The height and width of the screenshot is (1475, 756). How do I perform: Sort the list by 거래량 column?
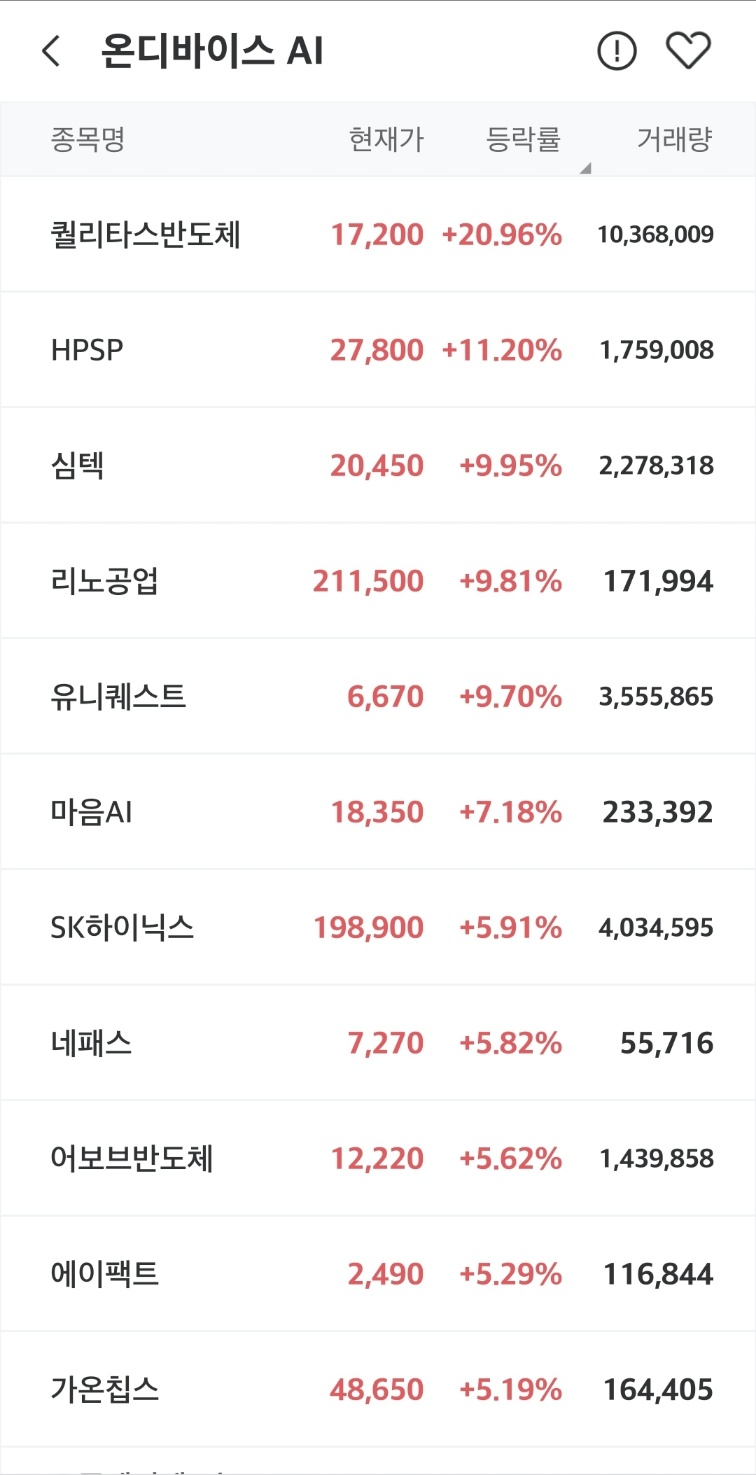pos(675,140)
